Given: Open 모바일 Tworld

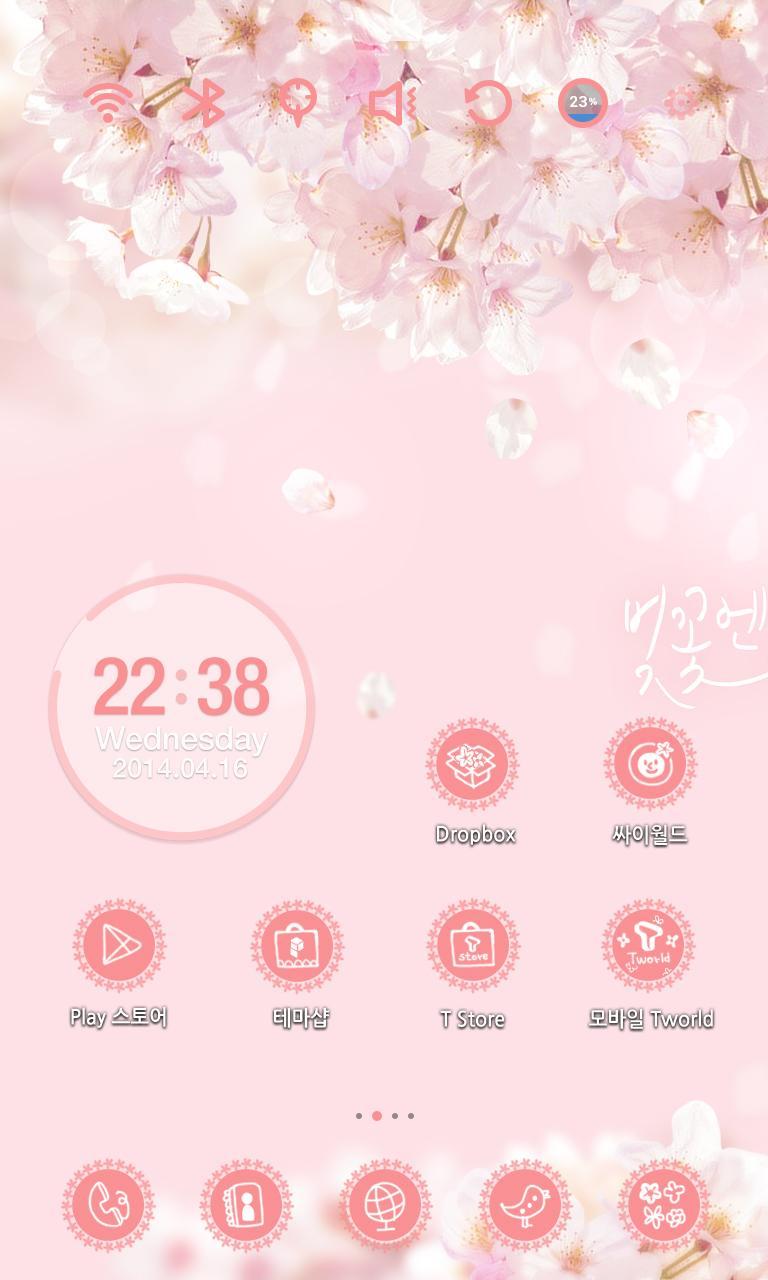Looking at the screenshot, I should (x=650, y=945).
